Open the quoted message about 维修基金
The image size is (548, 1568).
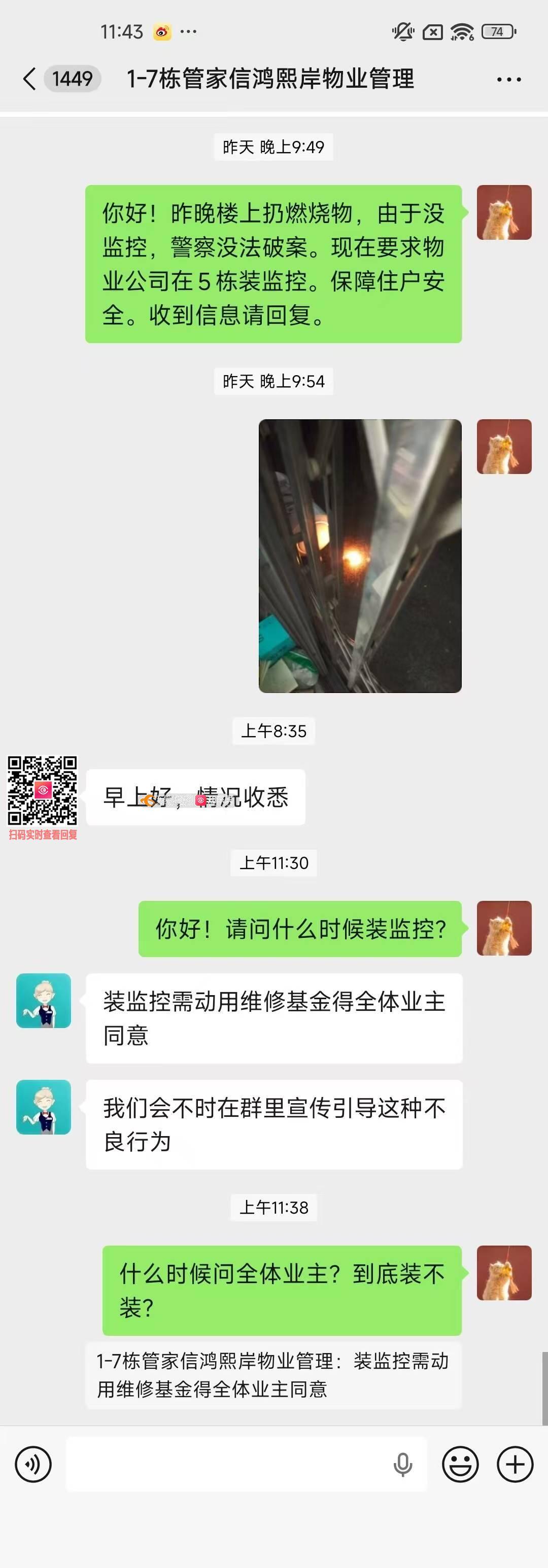273,1375
